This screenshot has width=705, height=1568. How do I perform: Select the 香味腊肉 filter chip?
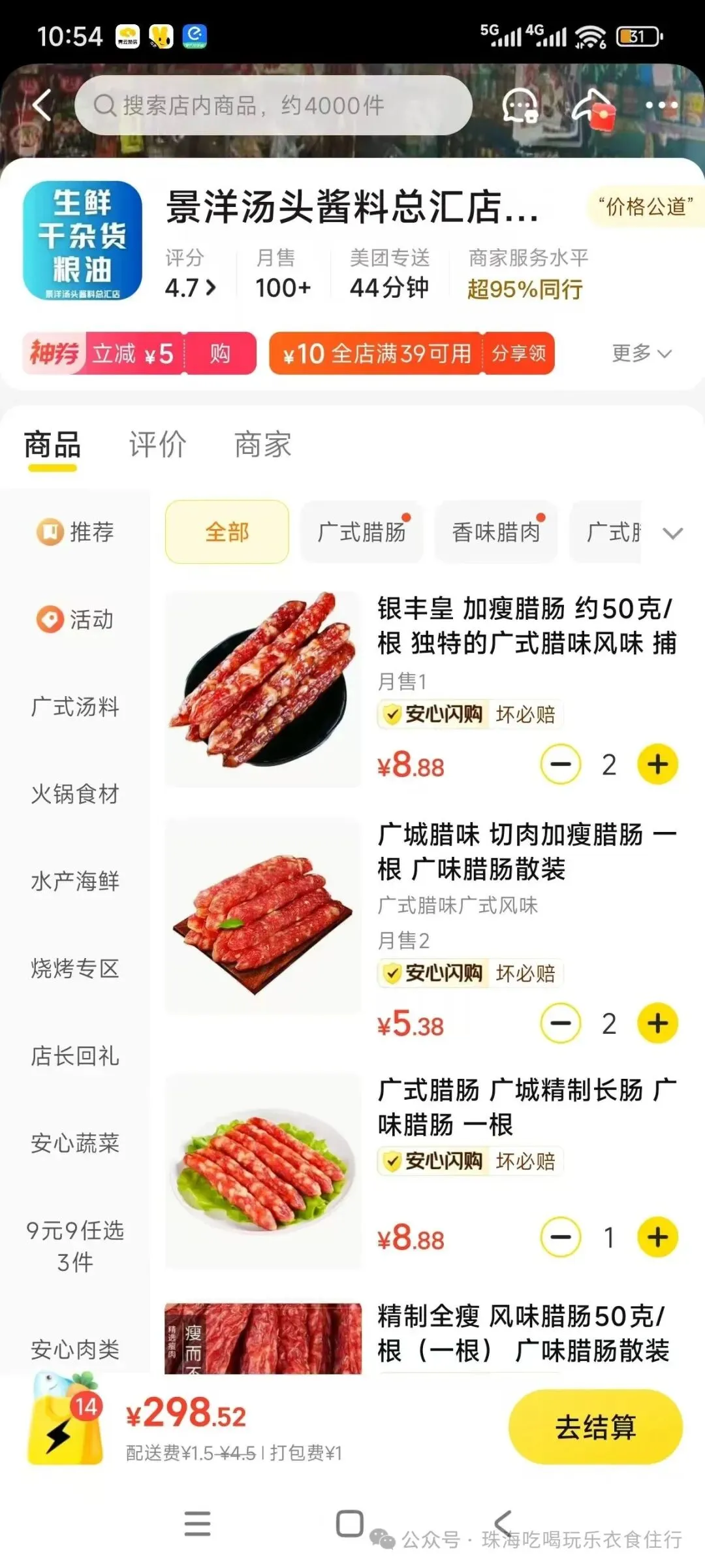pyautogui.click(x=496, y=532)
